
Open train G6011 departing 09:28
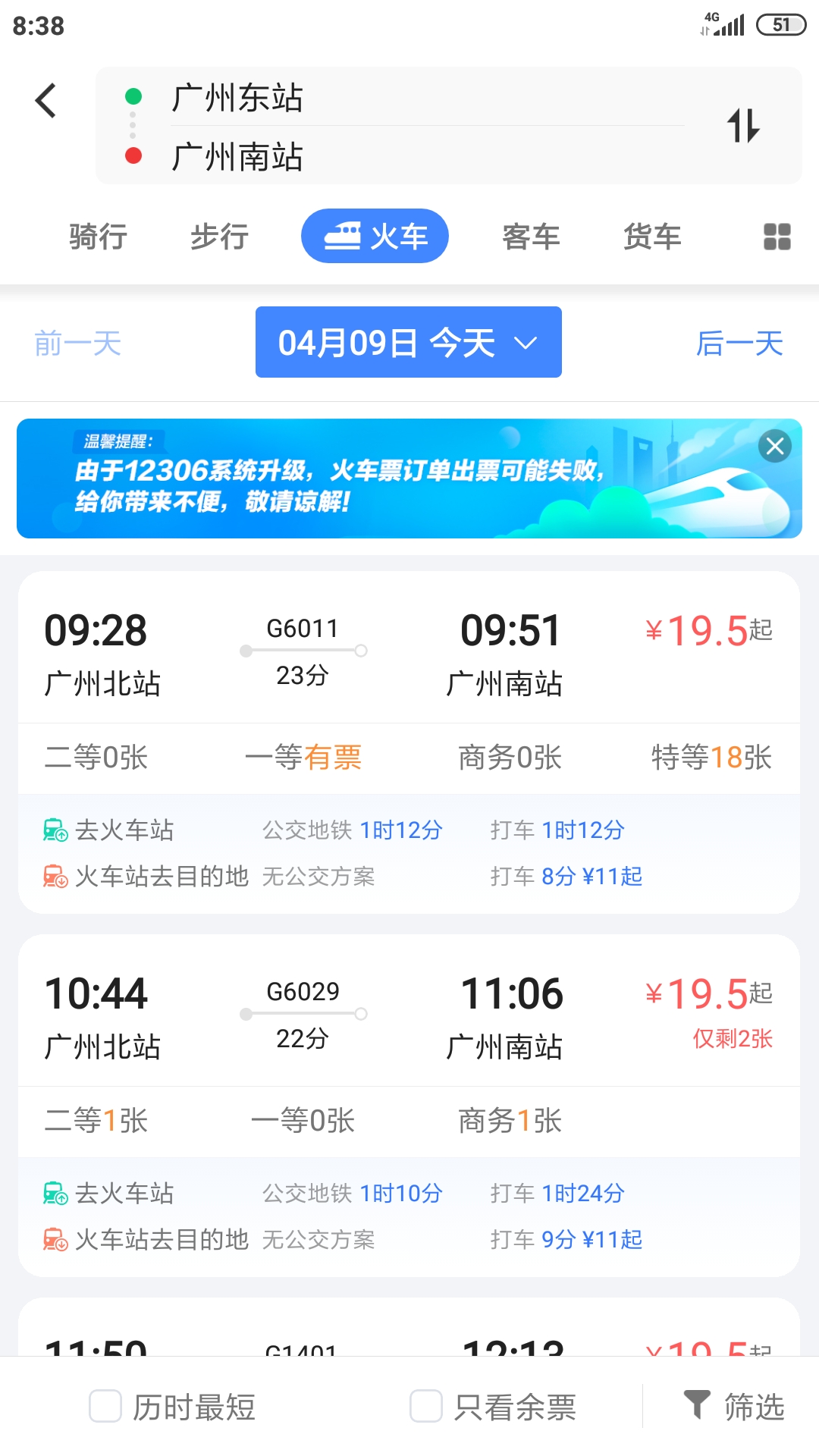pos(408,652)
